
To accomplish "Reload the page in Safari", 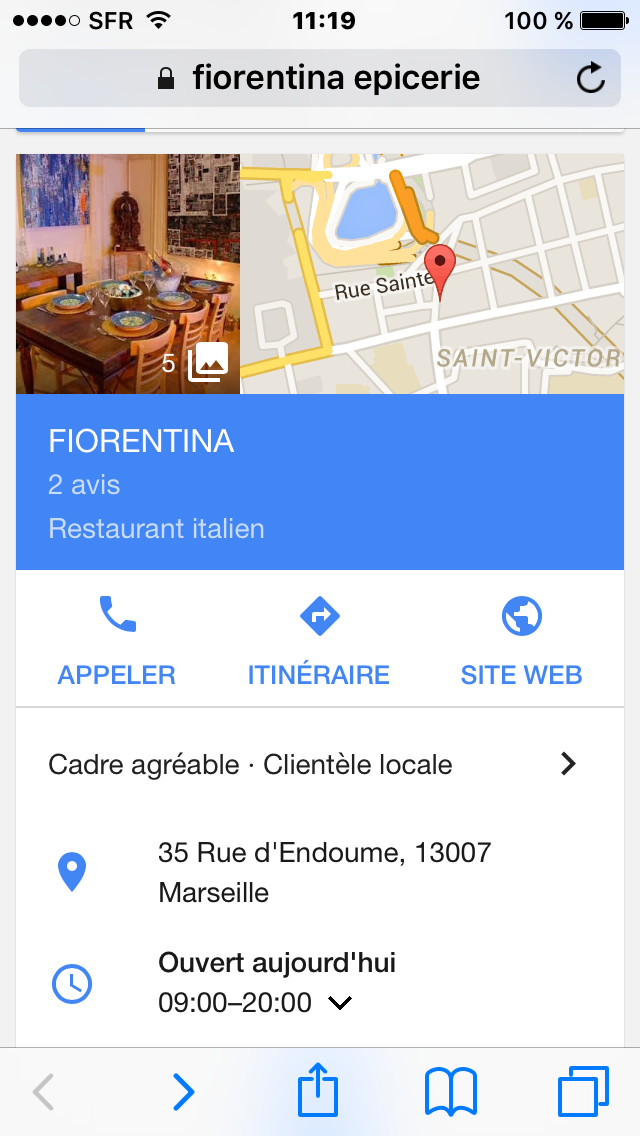I will (591, 78).
